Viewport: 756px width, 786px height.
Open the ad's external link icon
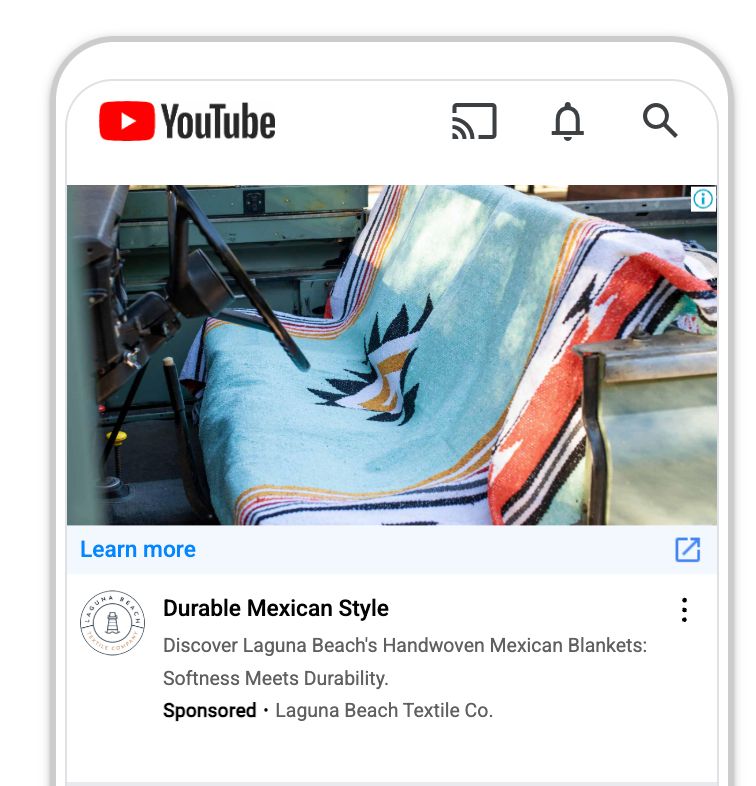(x=687, y=549)
